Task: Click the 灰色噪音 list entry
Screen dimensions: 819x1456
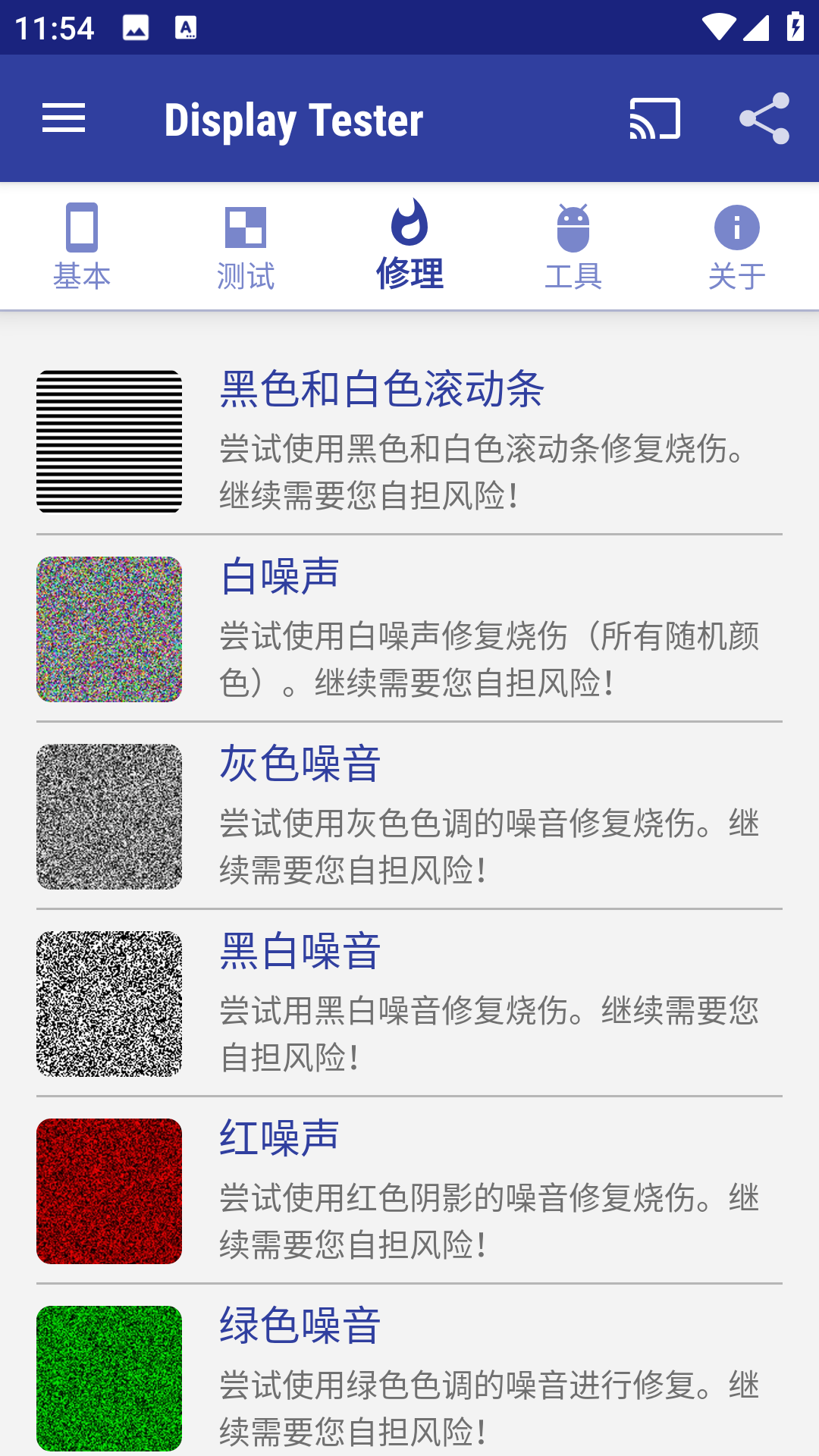Action: 409,815
